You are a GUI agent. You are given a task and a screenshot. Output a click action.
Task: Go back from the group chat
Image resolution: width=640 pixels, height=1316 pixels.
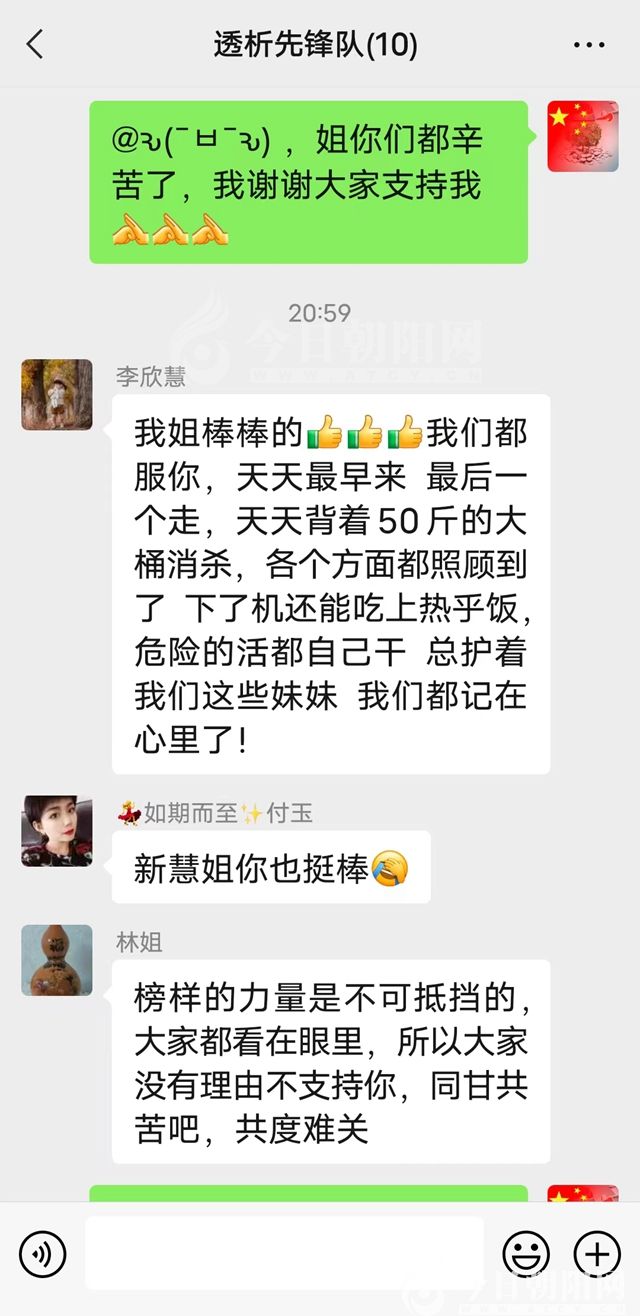click(35, 44)
